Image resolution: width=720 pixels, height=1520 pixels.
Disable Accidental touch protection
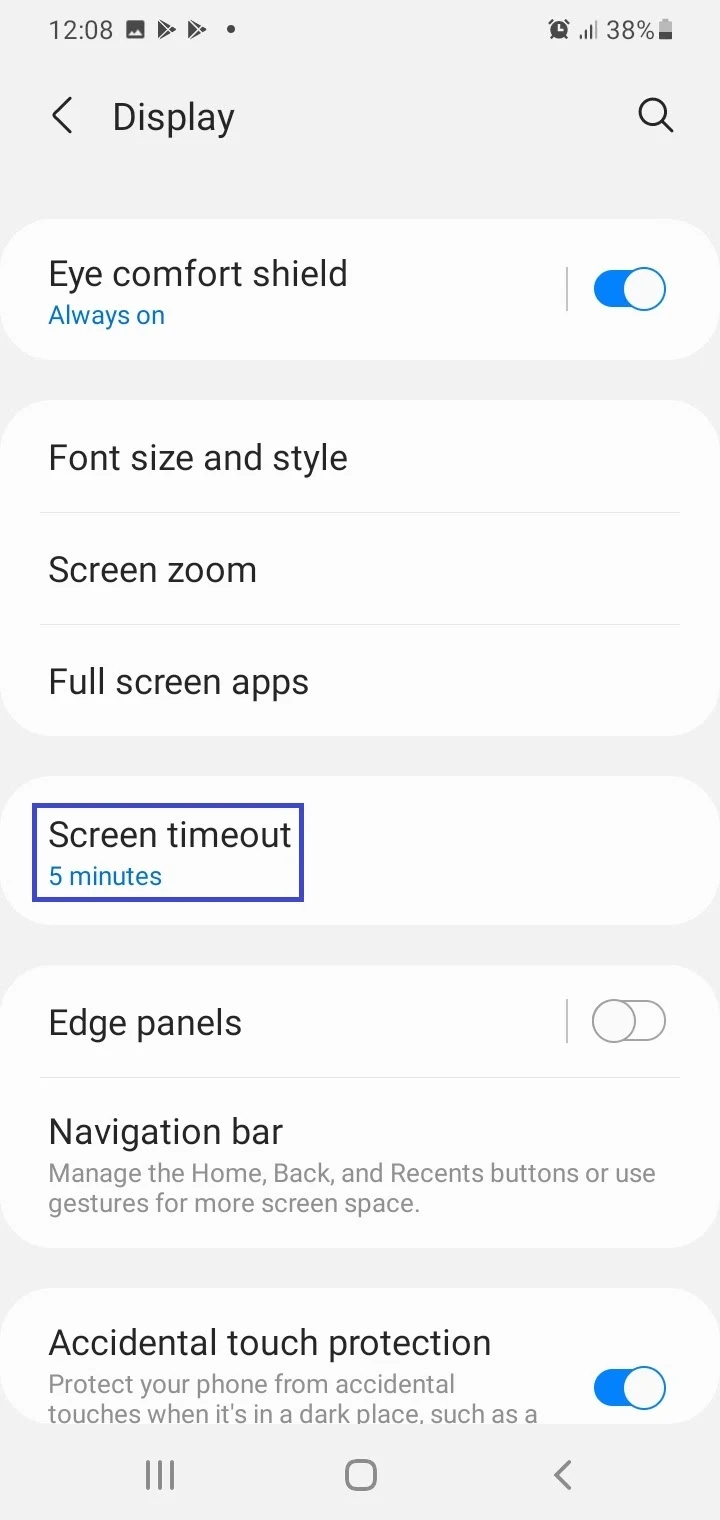(x=629, y=1388)
